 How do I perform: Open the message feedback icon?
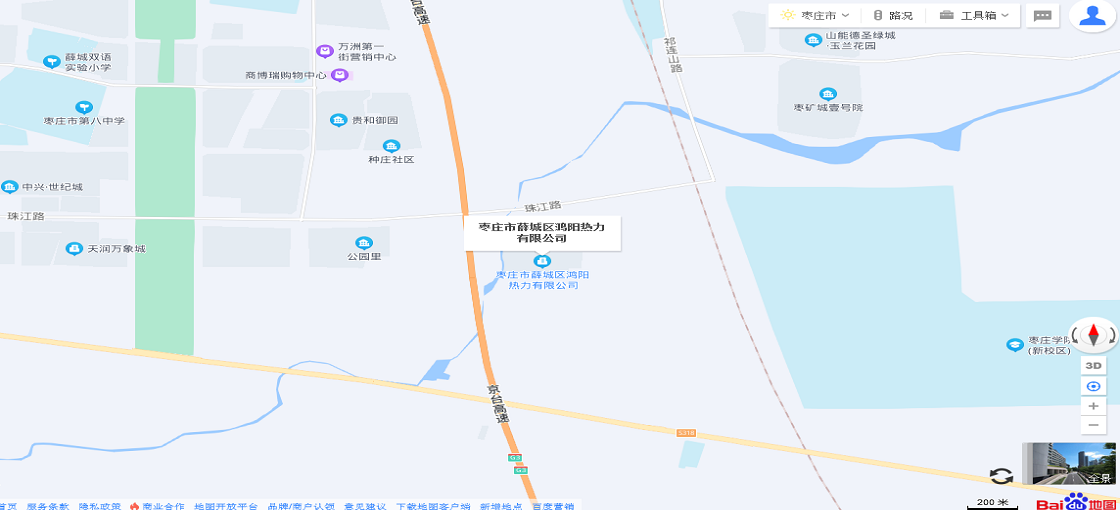1042,15
